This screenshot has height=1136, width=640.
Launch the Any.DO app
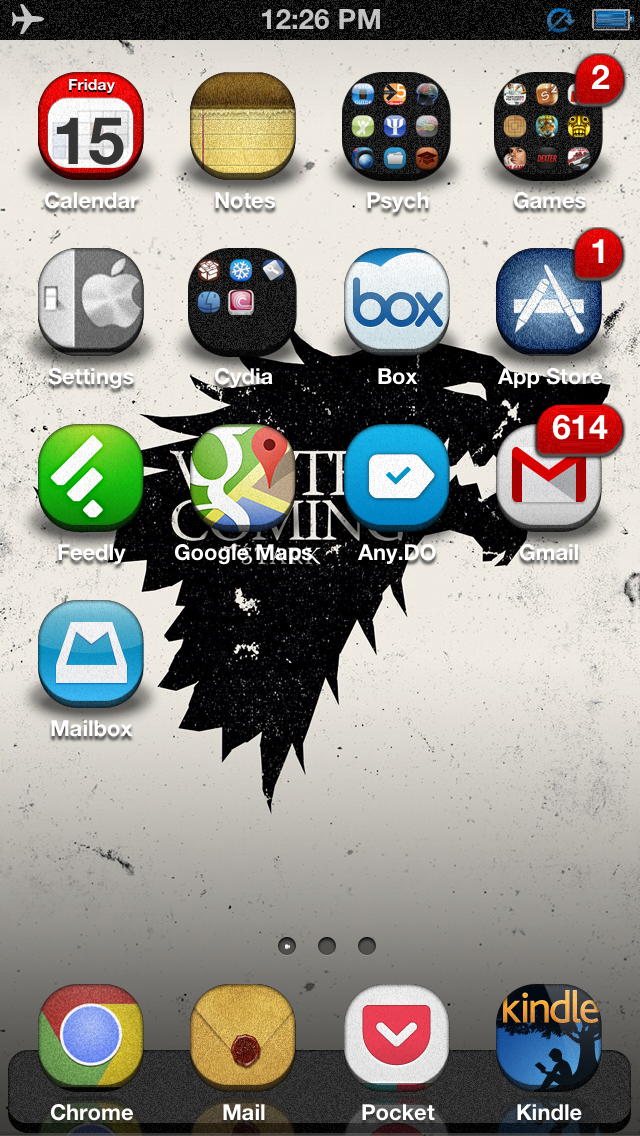[x=396, y=478]
